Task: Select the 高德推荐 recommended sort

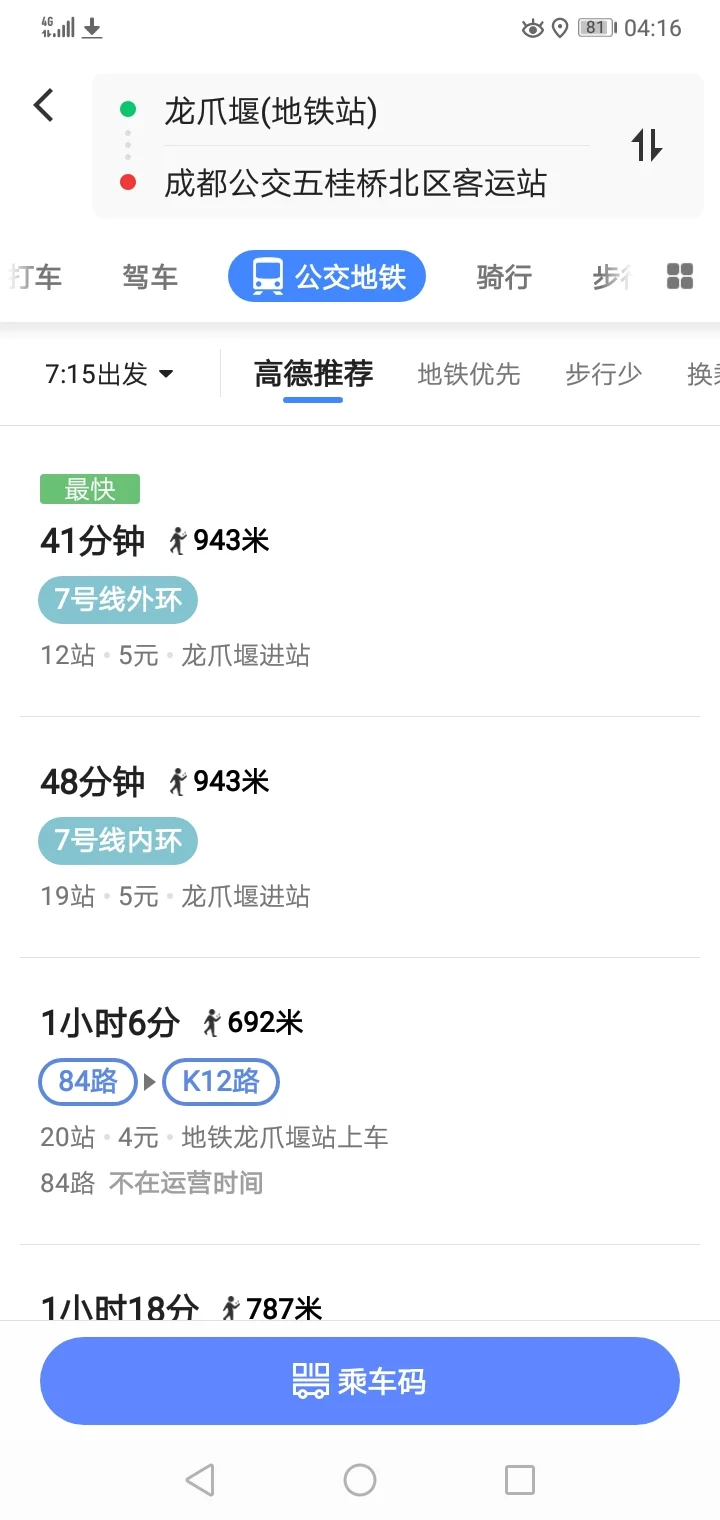Action: (x=311, y=374)
